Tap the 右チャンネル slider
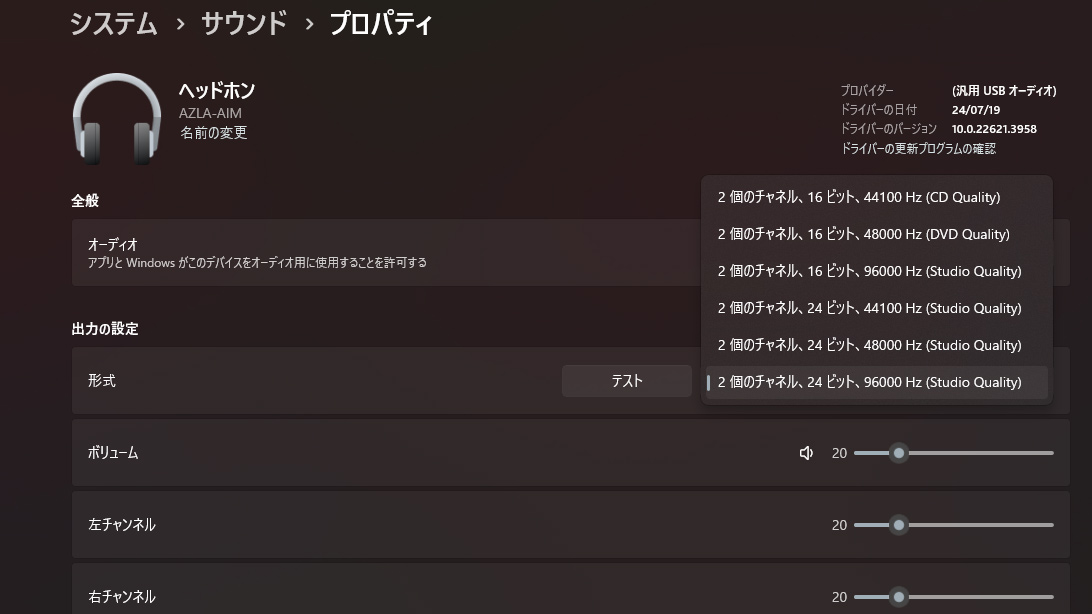 click(952, 597)
